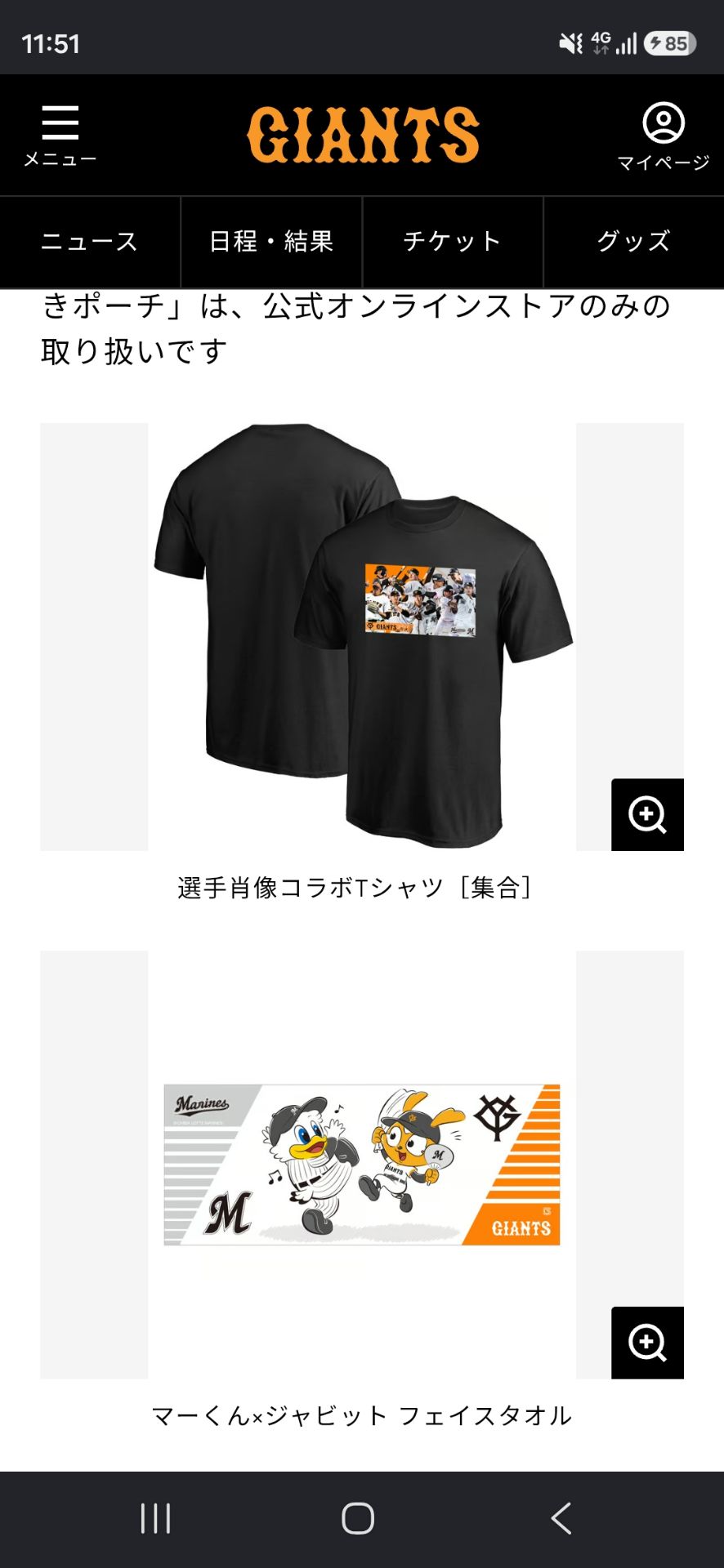This screenshot has height=1568, width=724.
Task: Open マイページ account icon
Action: [663, 136]
